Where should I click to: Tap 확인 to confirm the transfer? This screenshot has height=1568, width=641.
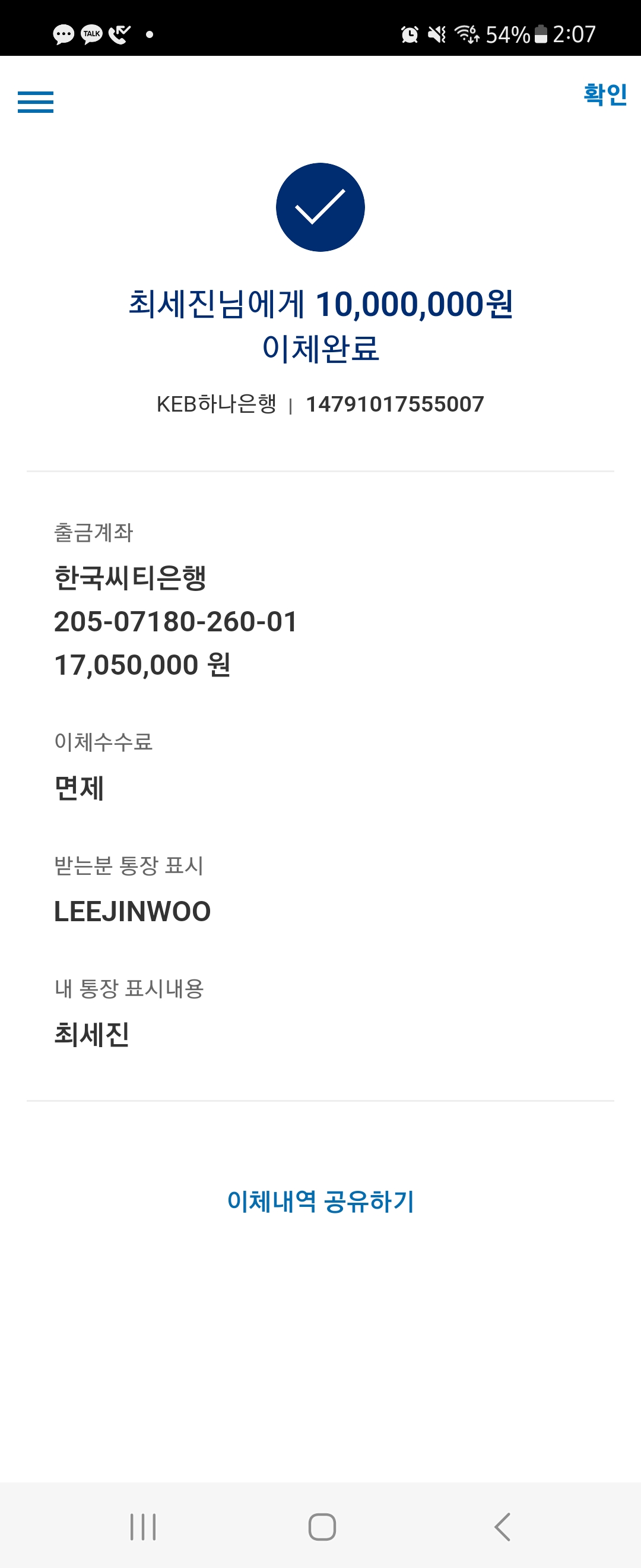pos(605,94)
